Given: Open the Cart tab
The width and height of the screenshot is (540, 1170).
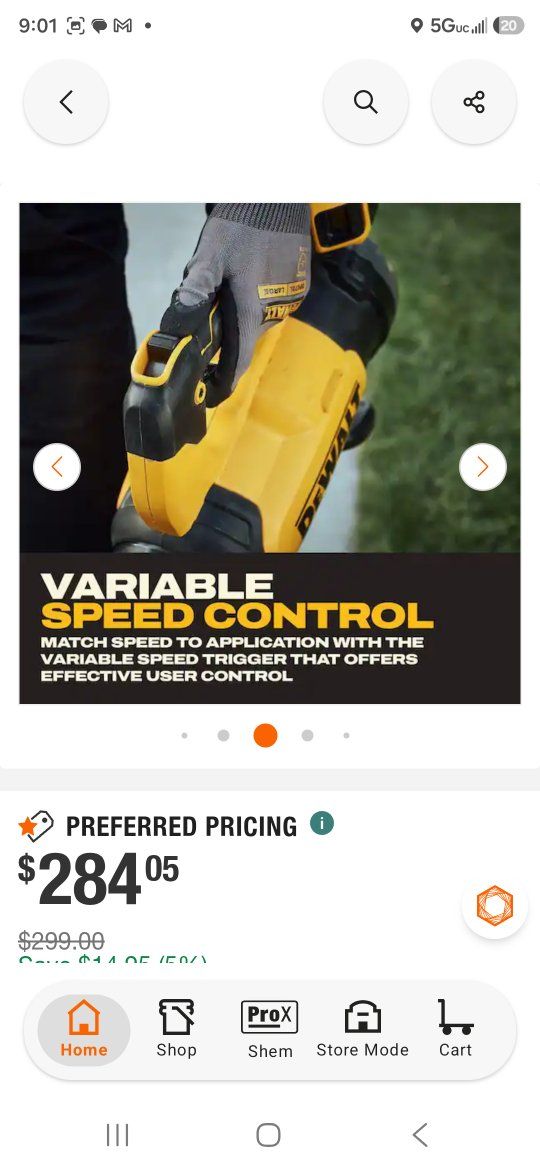Looking at the screenshot, I should [x=455, y=1030].
